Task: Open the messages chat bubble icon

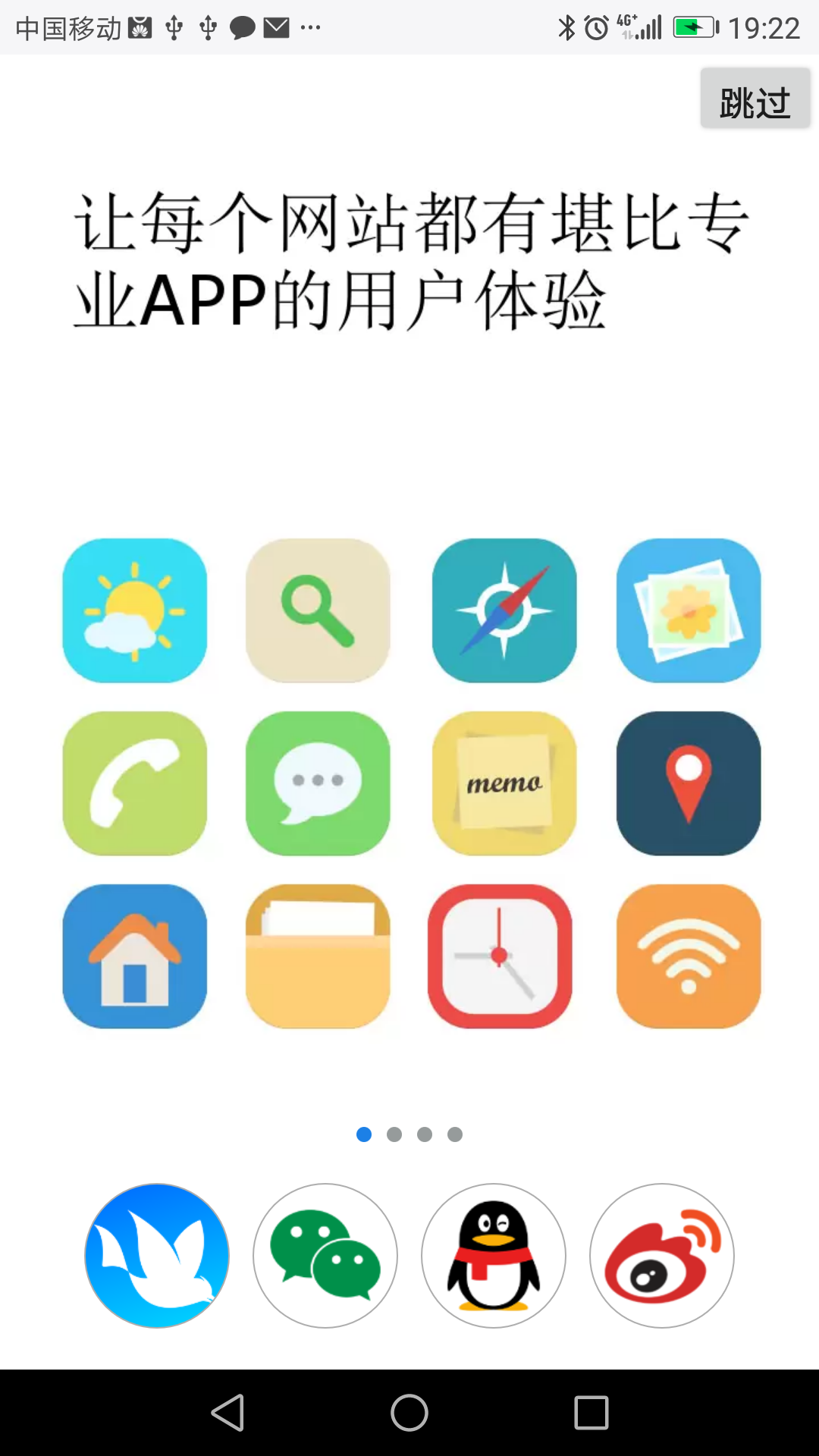Action: pos(318,783)
